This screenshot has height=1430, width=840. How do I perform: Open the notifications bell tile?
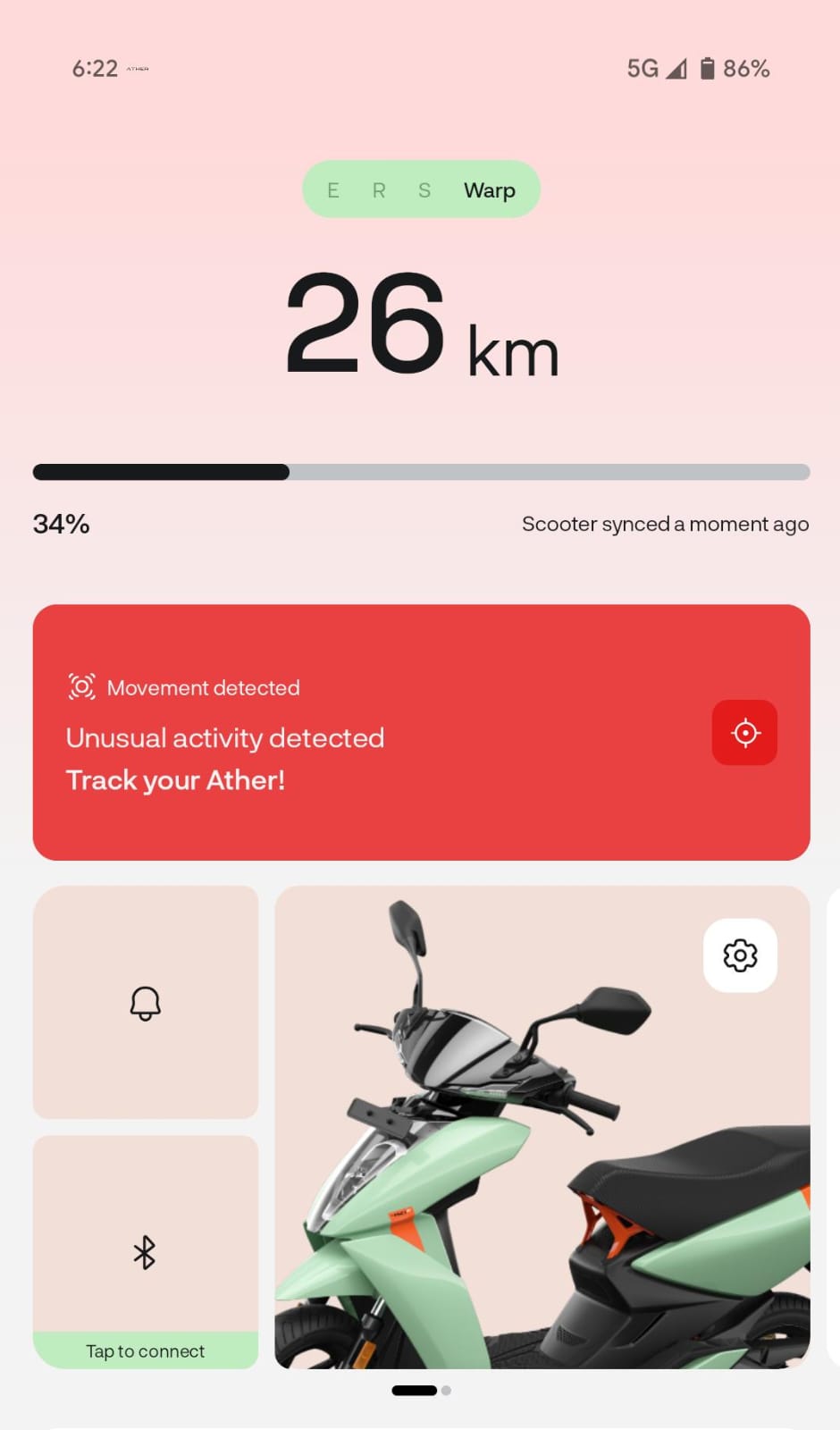[146, 1003]
